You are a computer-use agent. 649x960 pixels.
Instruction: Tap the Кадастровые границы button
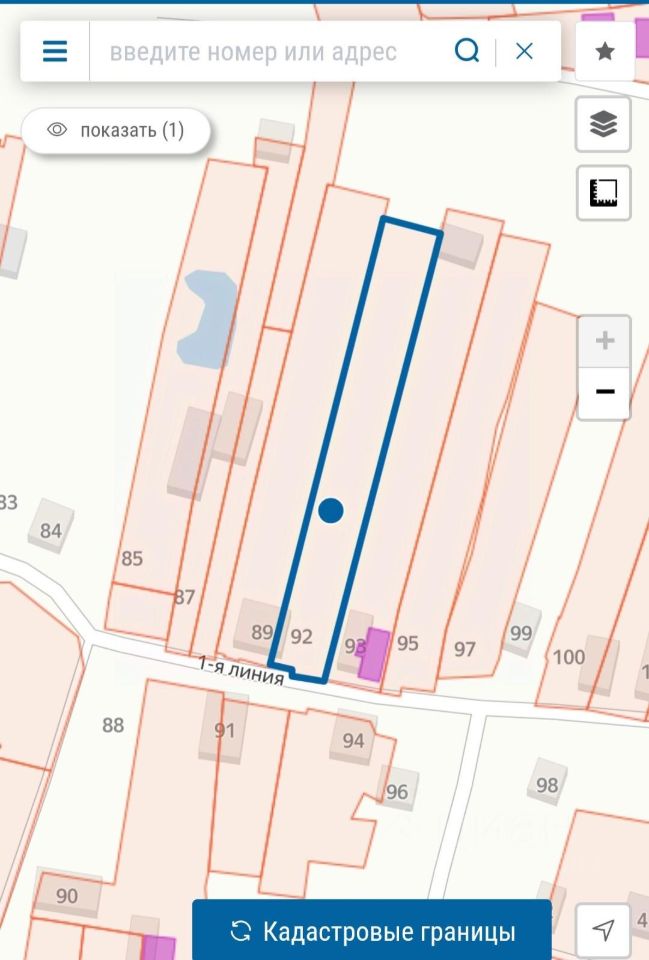(372, 932)
